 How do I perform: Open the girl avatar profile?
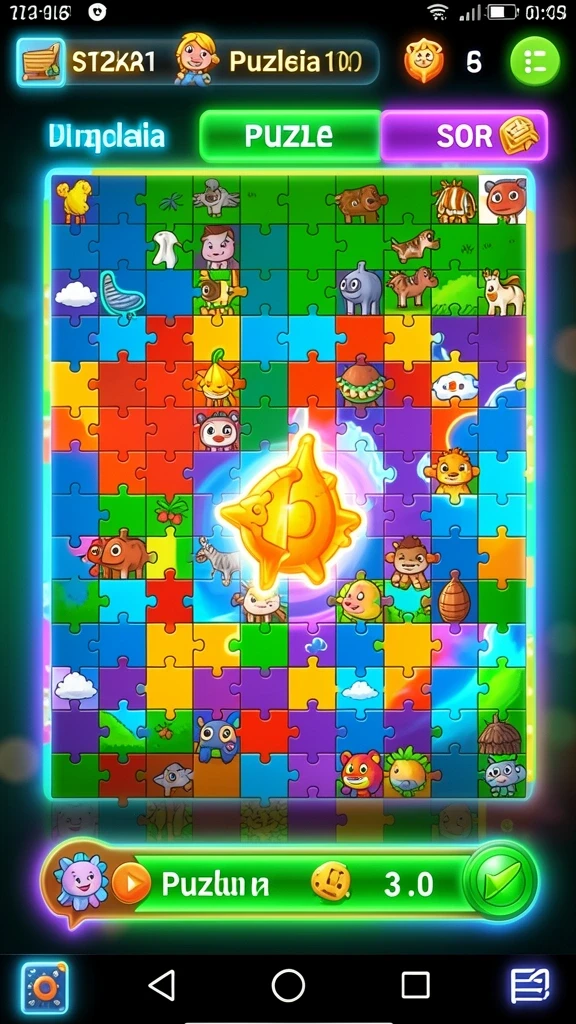click(x=195, y=59)
